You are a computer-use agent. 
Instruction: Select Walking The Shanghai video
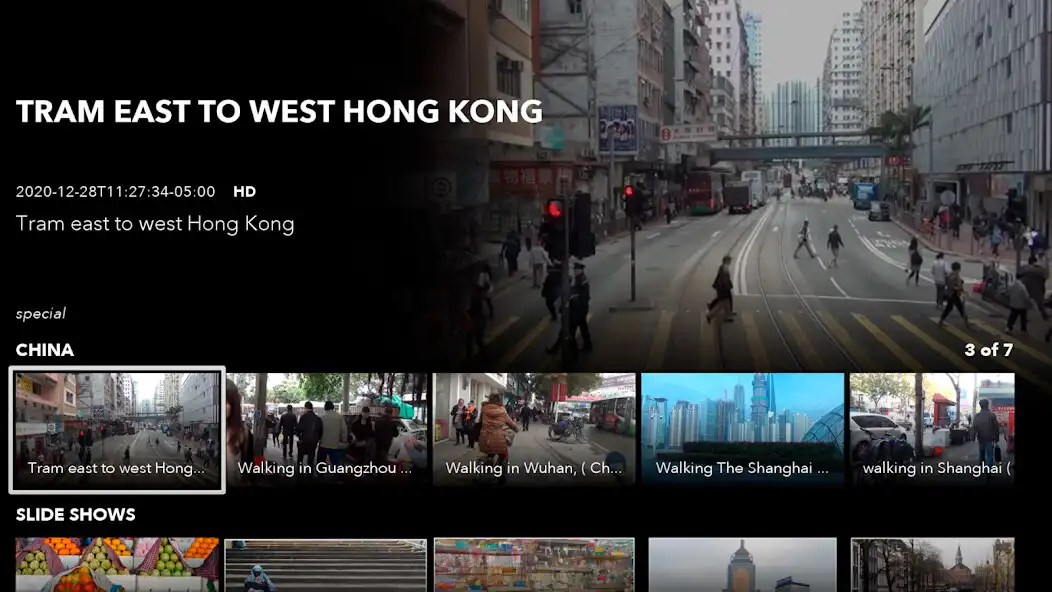tap(742, 430)
